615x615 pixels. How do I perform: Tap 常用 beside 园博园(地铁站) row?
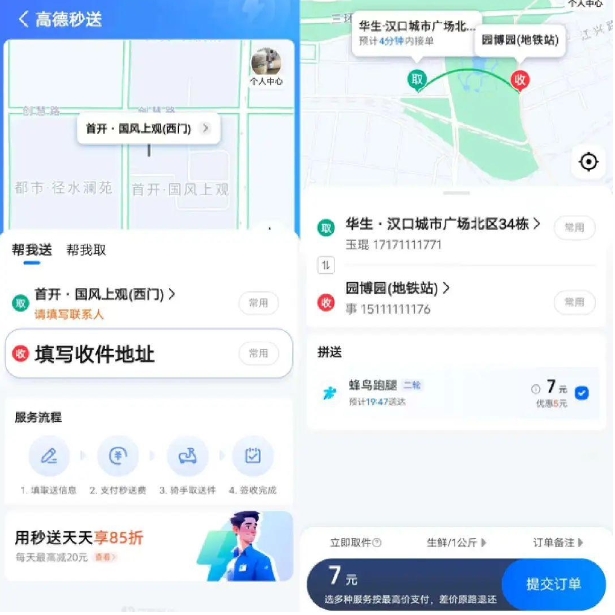click(573, 301)
